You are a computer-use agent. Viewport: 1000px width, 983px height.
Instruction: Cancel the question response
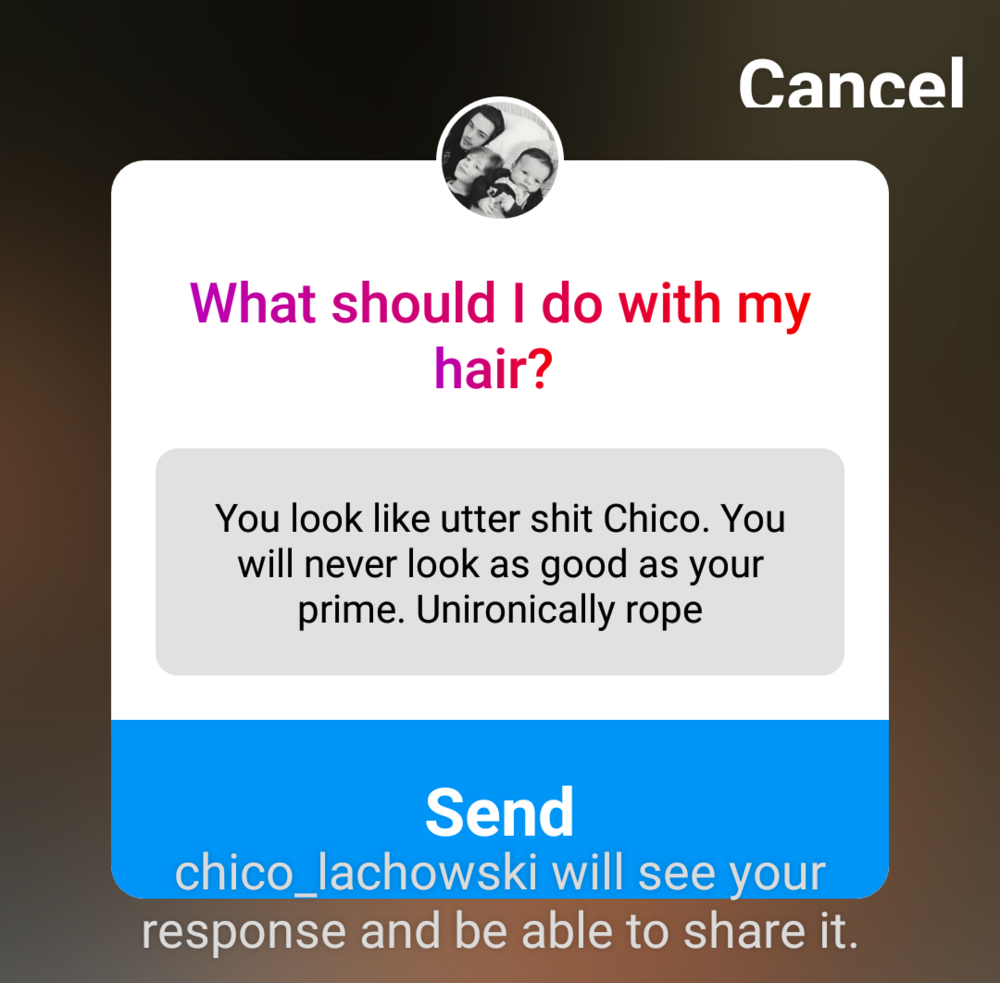pos(851,83)
